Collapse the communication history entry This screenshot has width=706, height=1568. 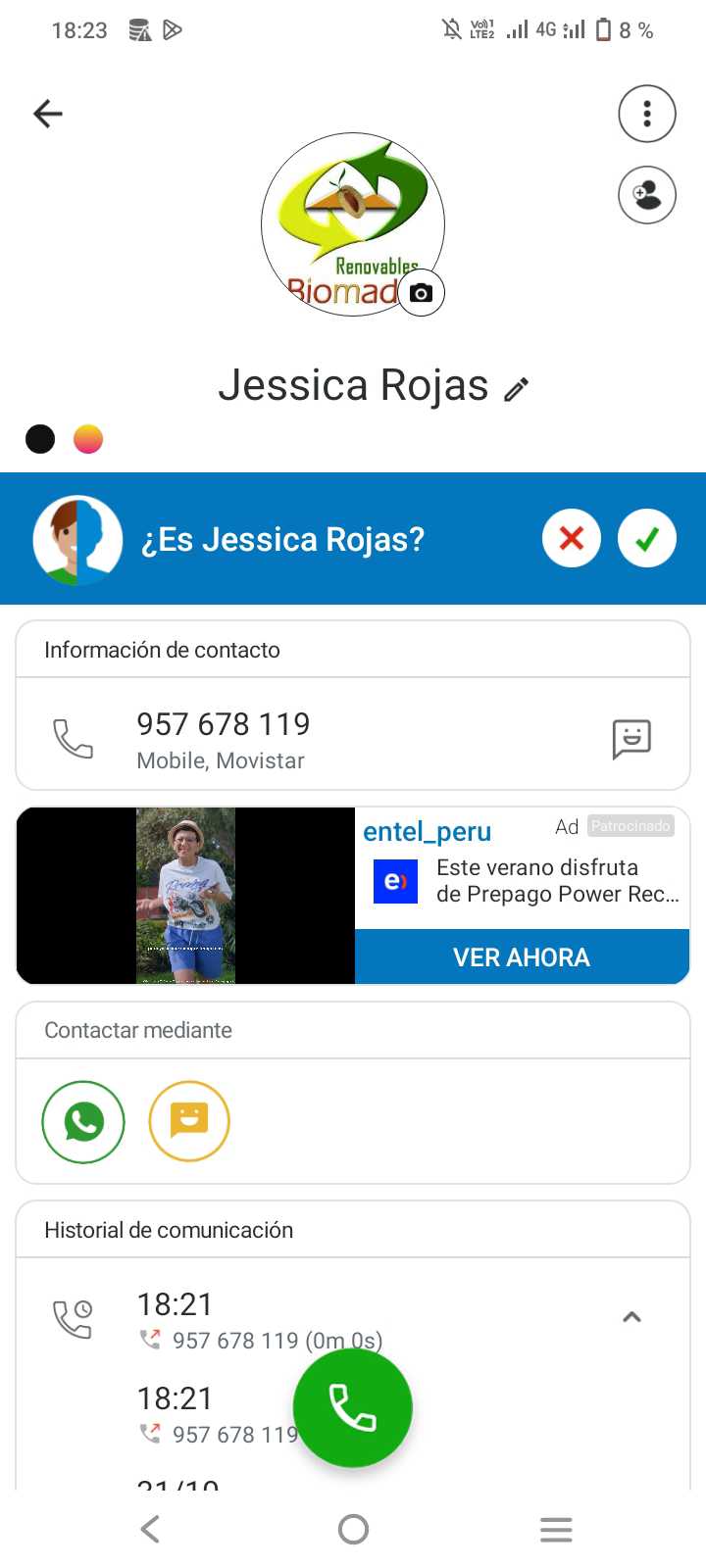coord(632,1317)
